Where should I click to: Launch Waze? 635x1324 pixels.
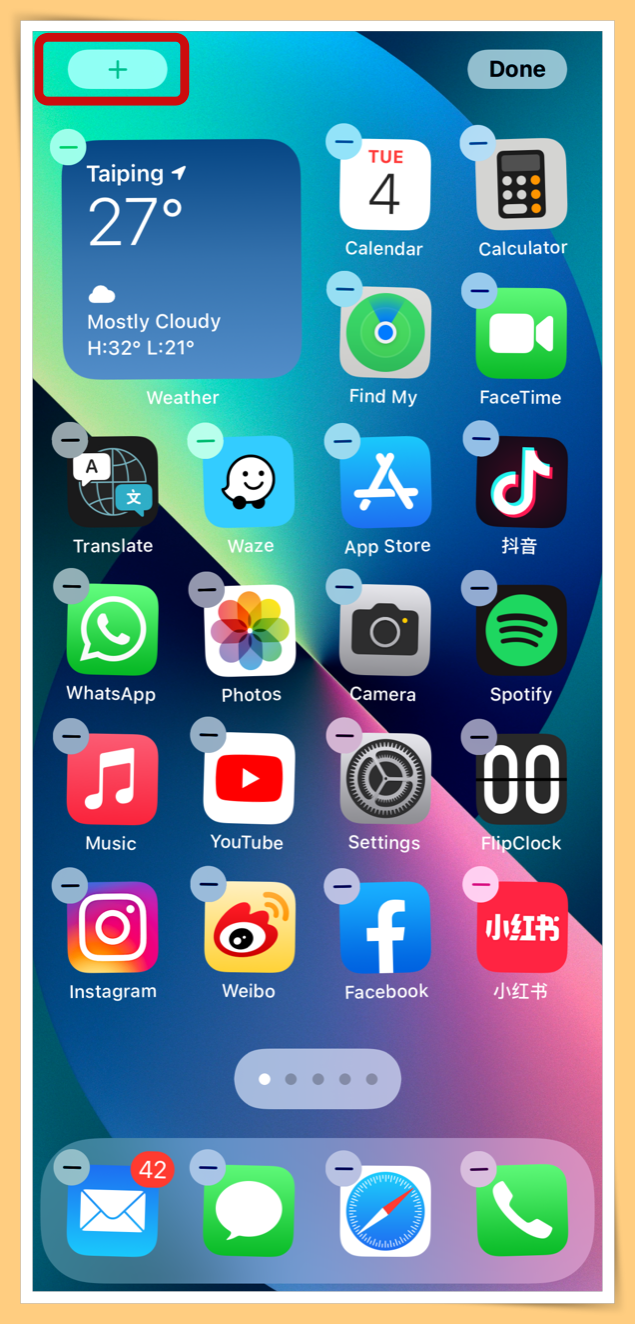(x=249, y=482)
